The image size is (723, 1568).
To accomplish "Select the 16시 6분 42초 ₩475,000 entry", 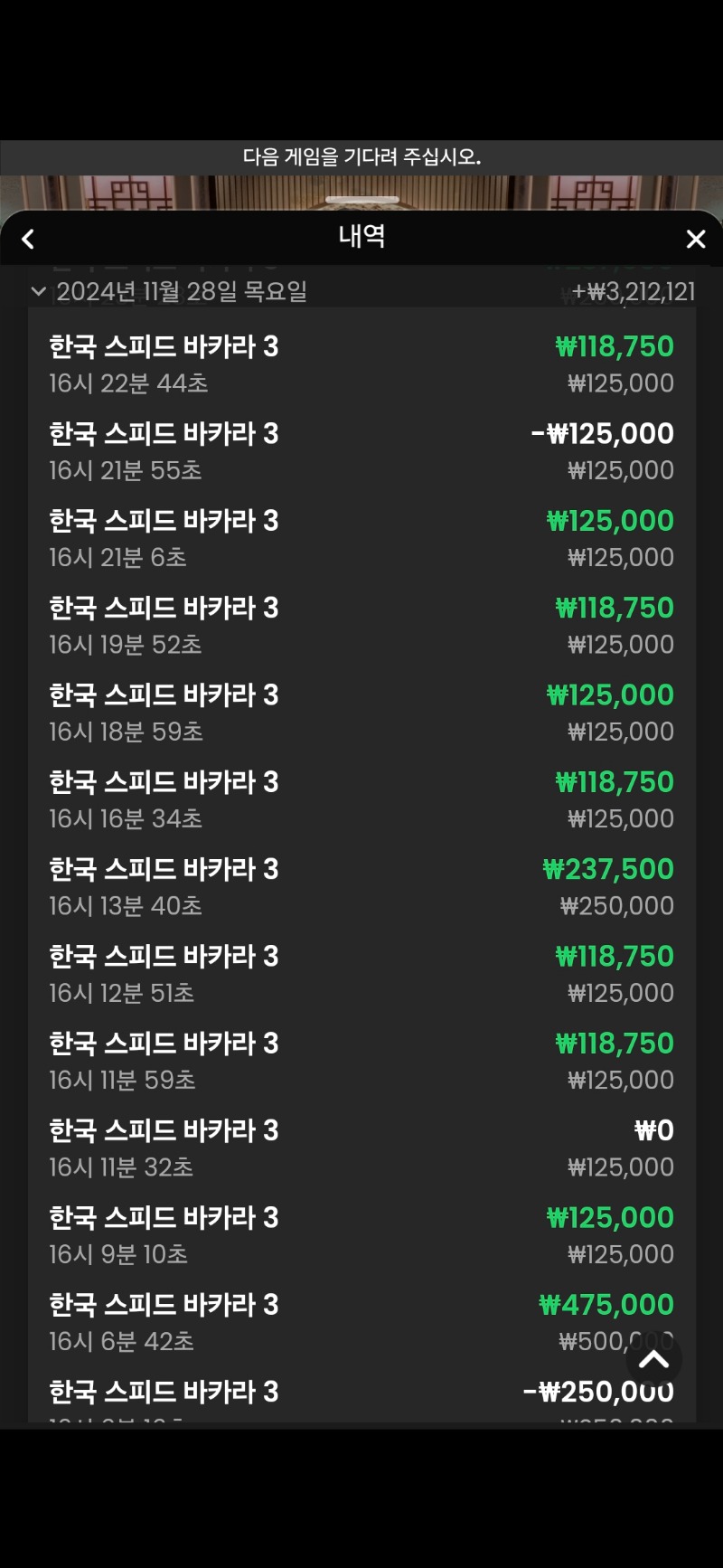I will tap(361, 1322).
